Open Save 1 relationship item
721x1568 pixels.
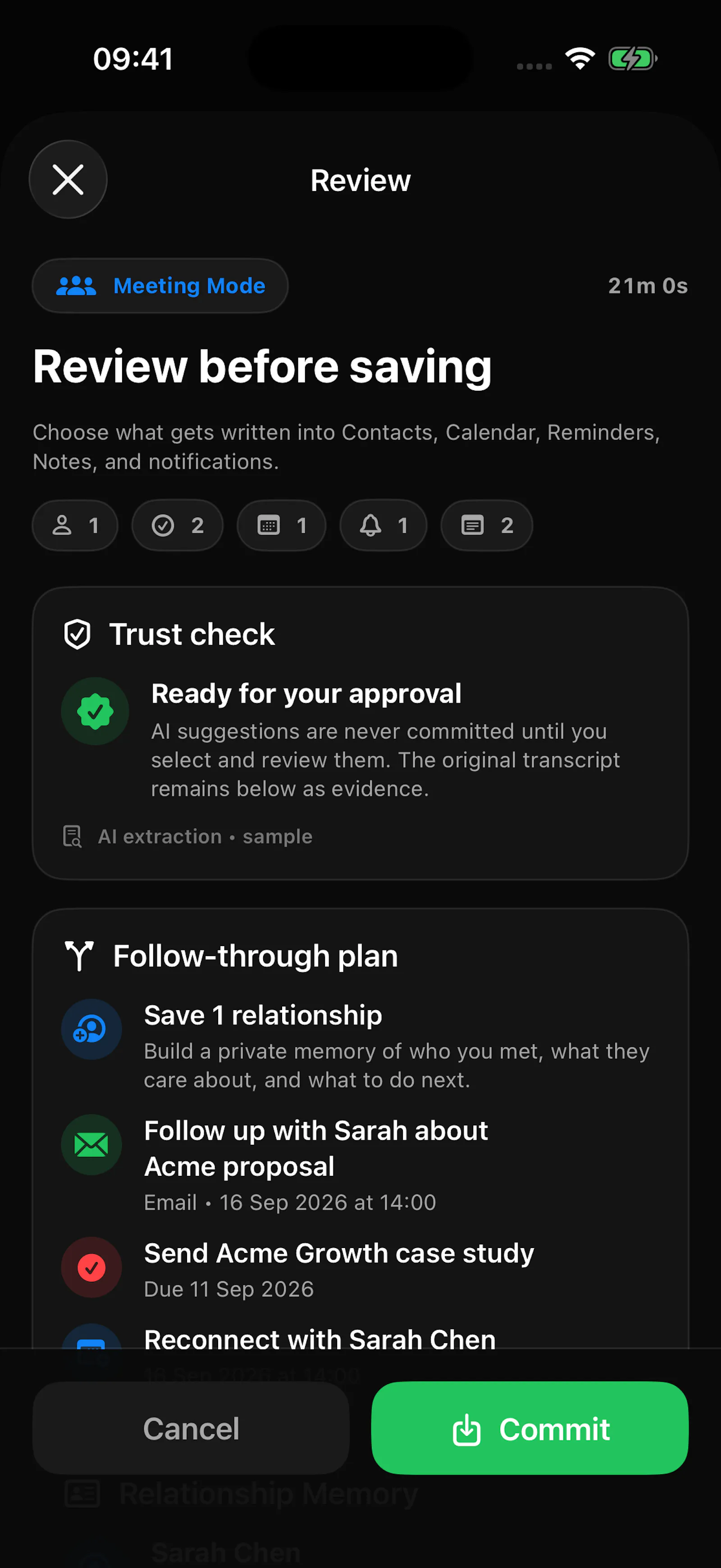coord(360,1046)
